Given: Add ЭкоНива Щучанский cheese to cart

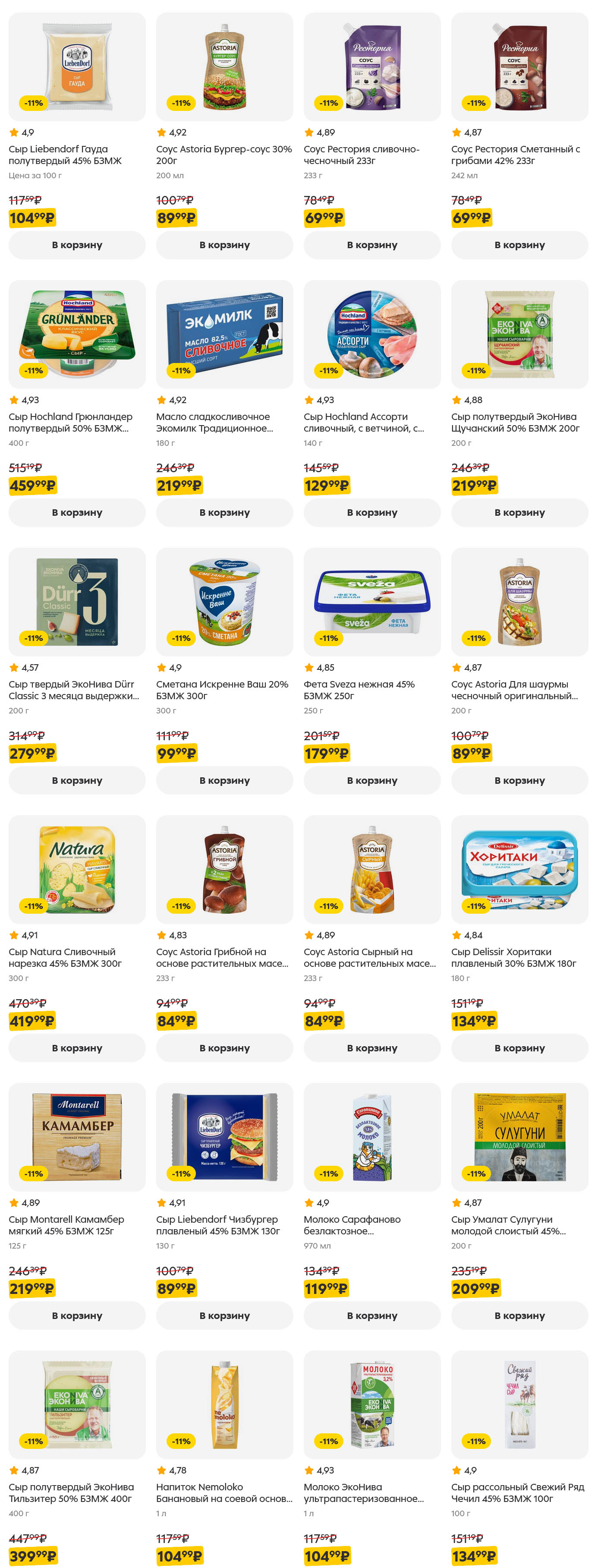Looking at the screenshot, I should click(519, 512).
